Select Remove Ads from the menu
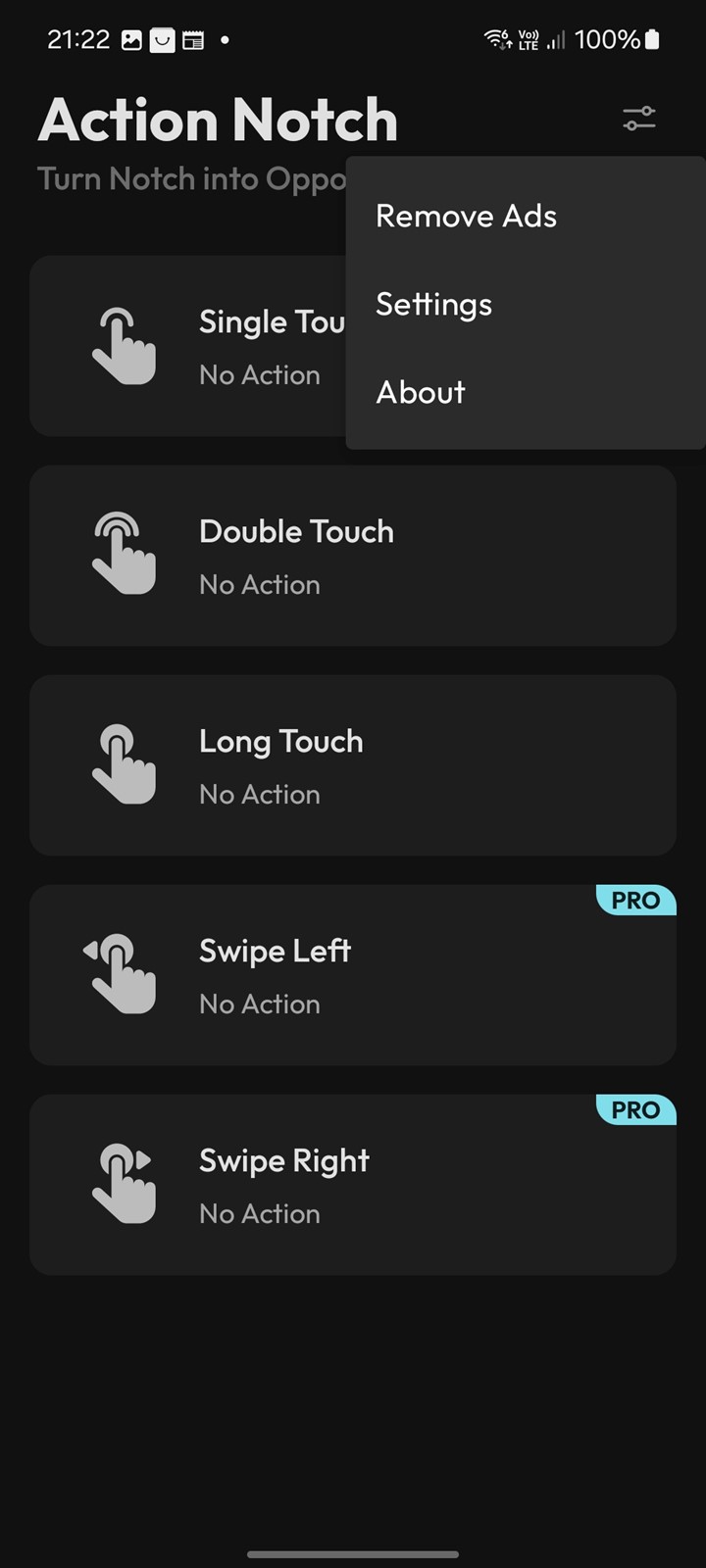Image resolution: width=706 pixels, height=1568 pixels. 526,216
